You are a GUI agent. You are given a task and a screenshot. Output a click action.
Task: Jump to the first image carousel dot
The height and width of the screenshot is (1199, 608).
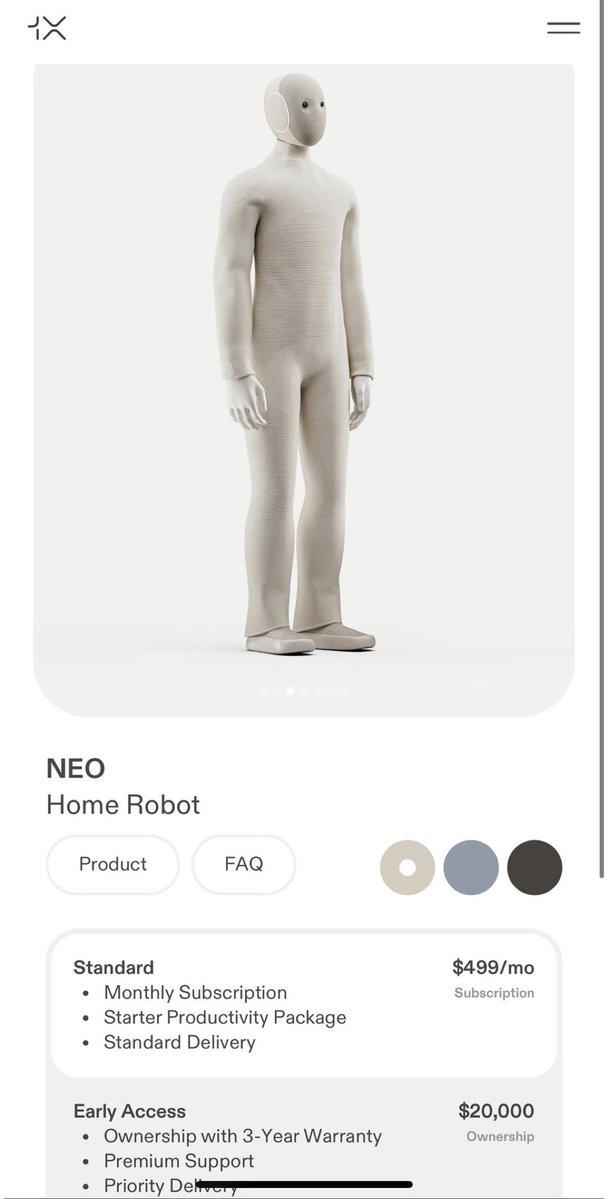(262, 690)
